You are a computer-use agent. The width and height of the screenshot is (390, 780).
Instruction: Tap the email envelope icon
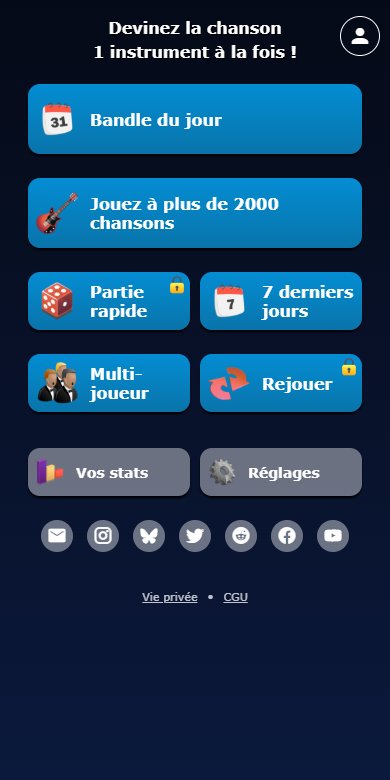click(x=57, y=536)
